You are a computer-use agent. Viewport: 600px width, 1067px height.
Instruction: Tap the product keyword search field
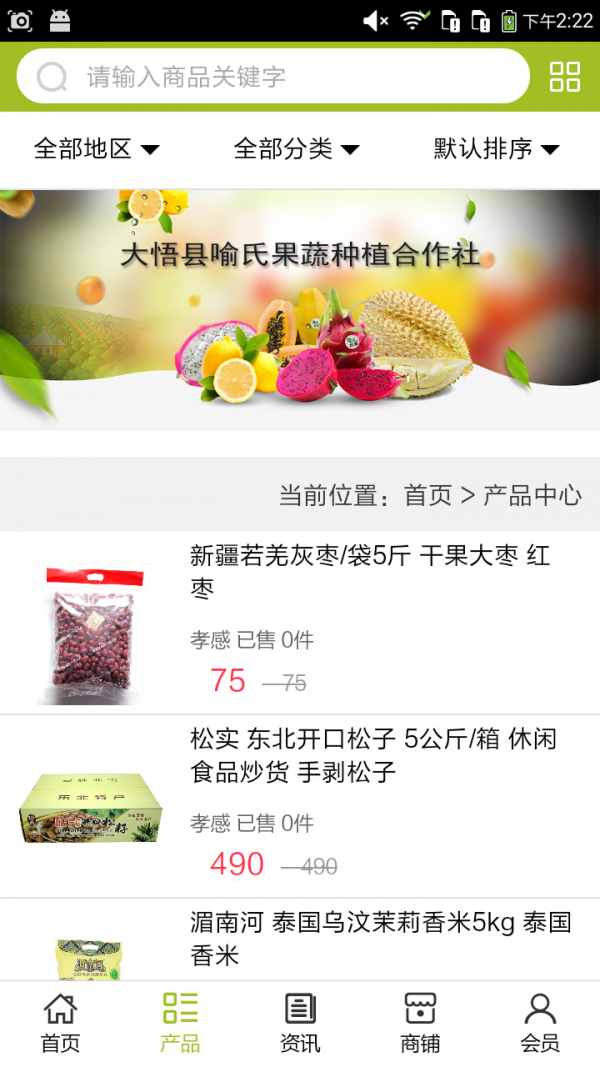(290, 77)
